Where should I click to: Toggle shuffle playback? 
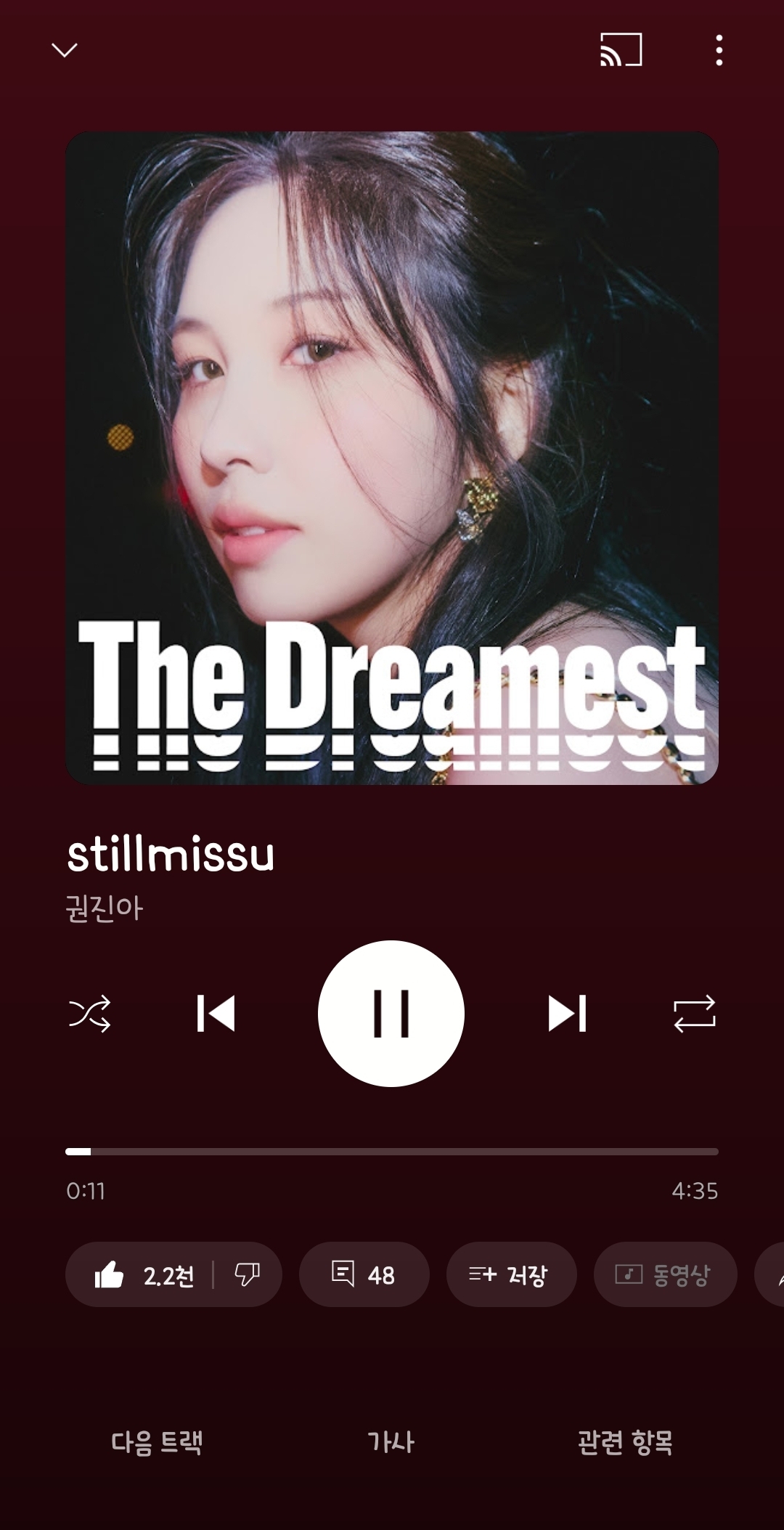(x=90, y=1014)
